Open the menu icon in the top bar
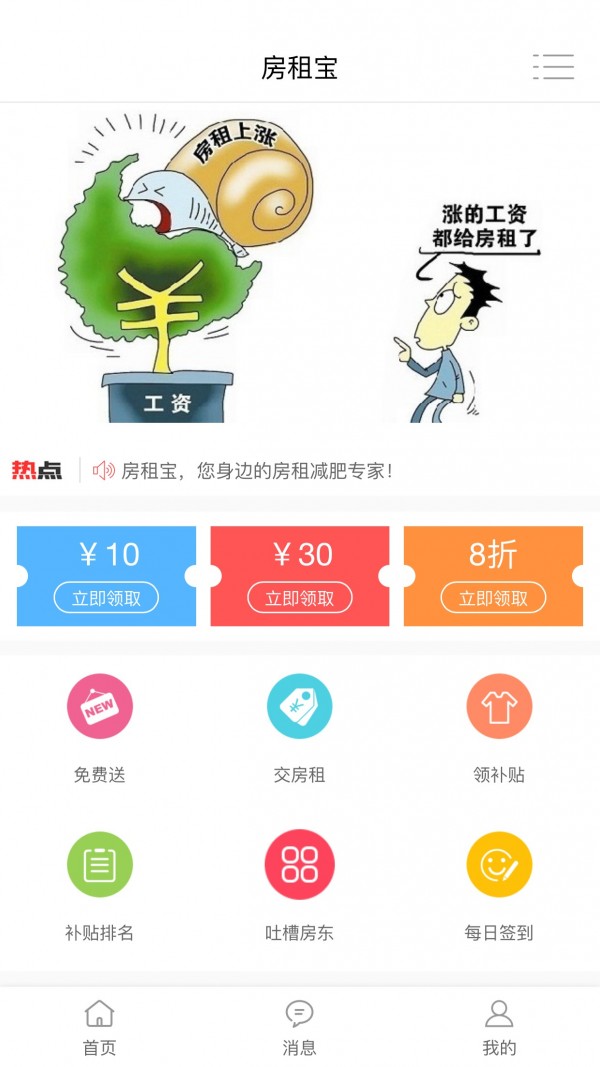This screenshot has width=600, height=1067. (553, 67)
